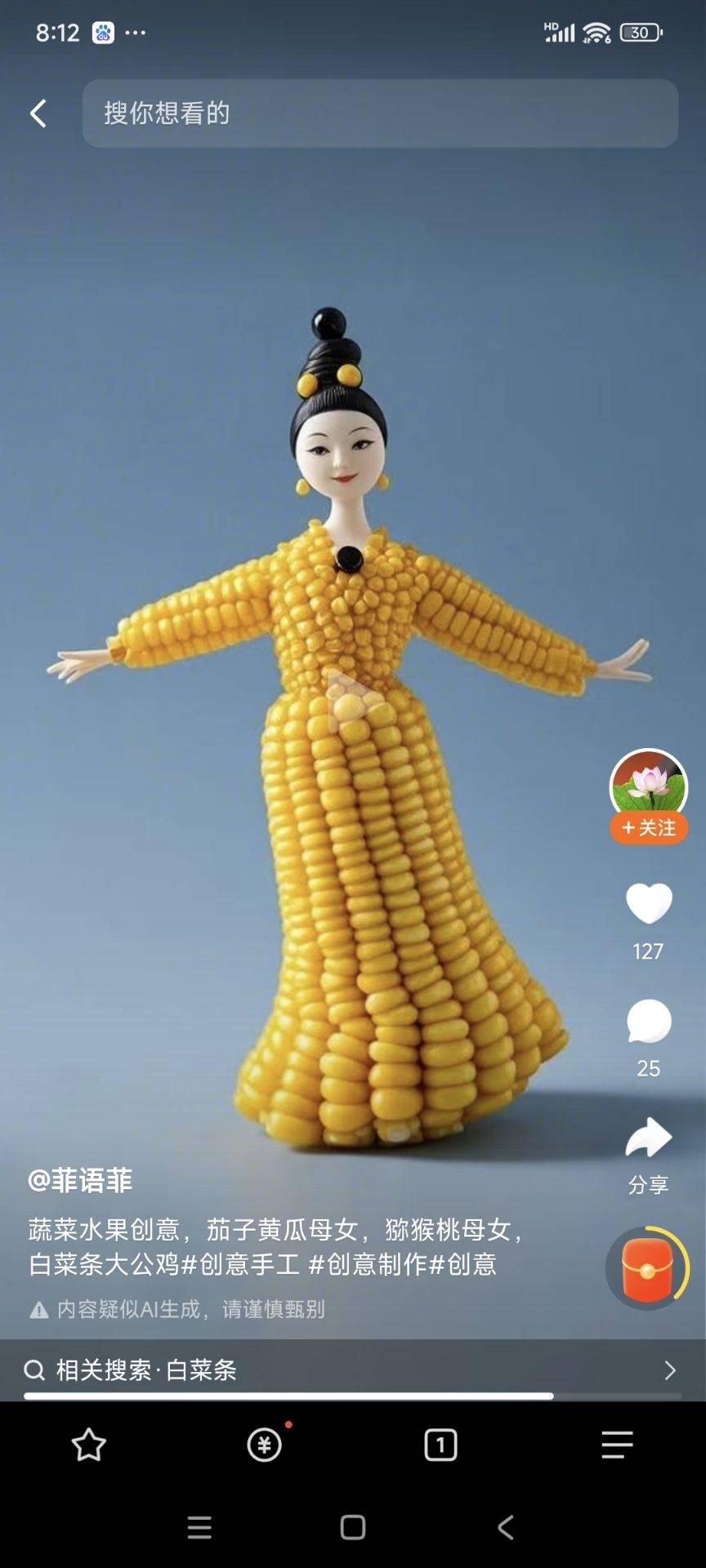Screen dimensions: 706x1568
Task: Open the comments bubble
Action: (649, 1022)
